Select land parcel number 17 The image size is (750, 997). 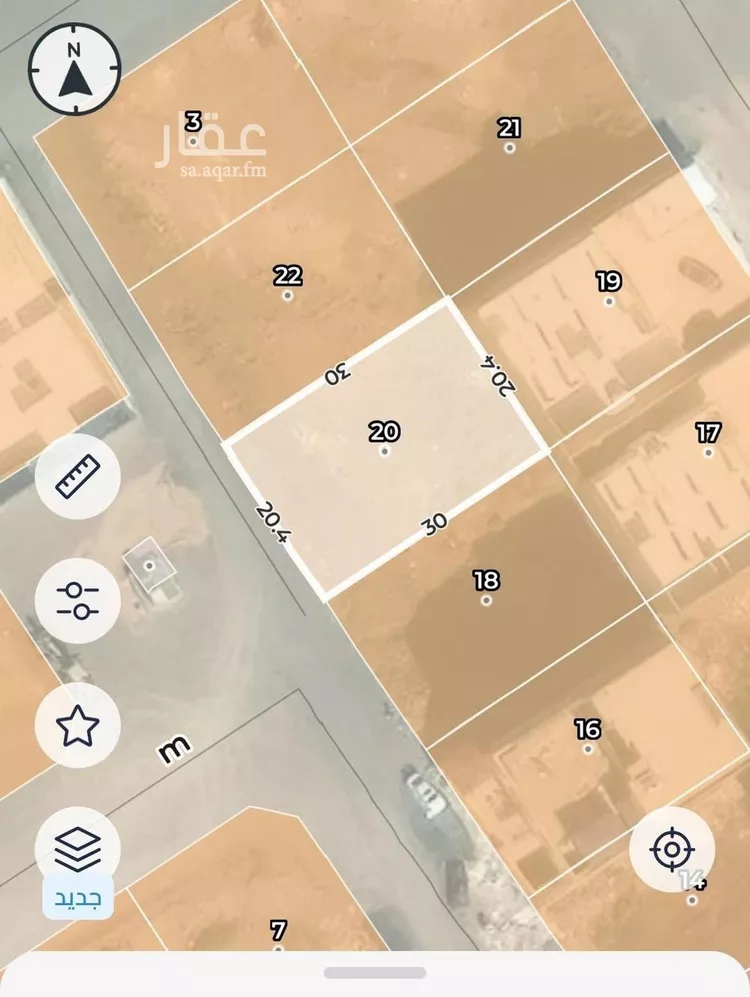[x=708, y=442]
